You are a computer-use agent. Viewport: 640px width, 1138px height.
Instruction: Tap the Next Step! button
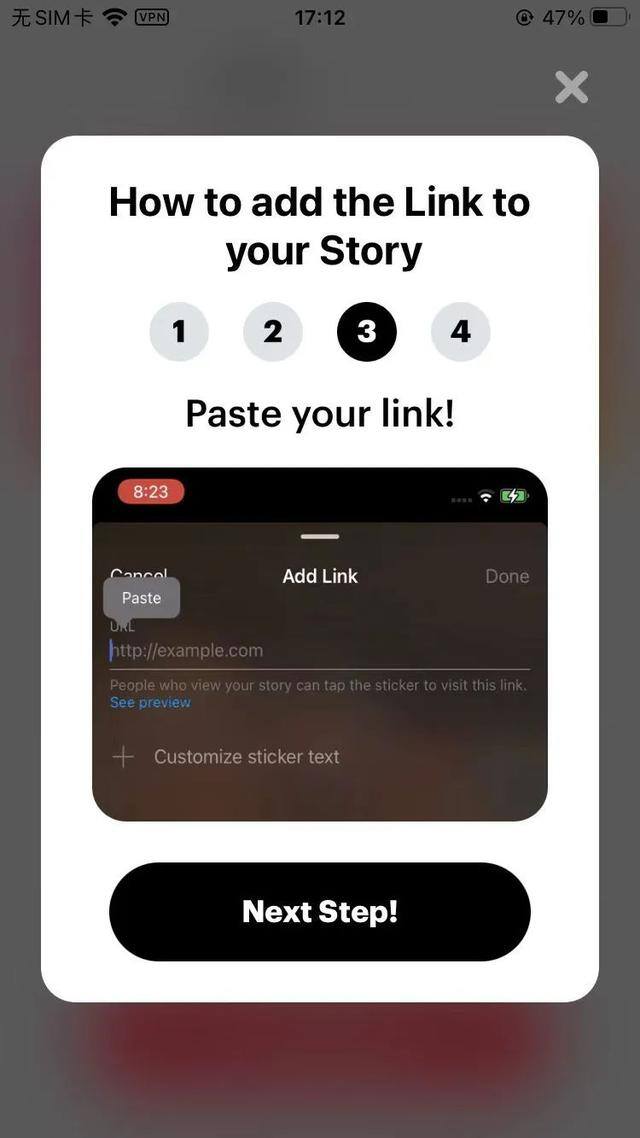tap(320, 911)
